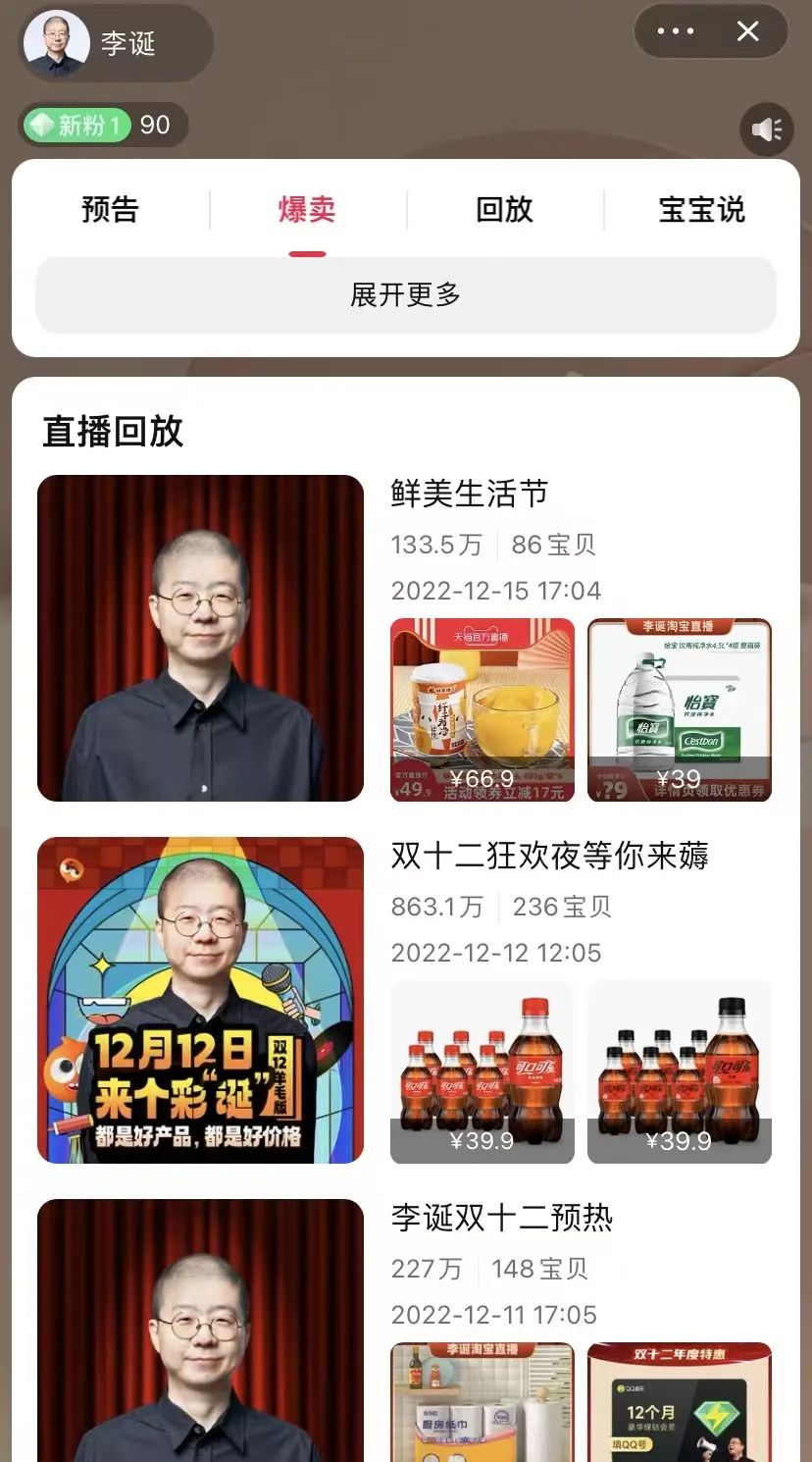View the 厨房纸巾 product tile

(482, 1401)
